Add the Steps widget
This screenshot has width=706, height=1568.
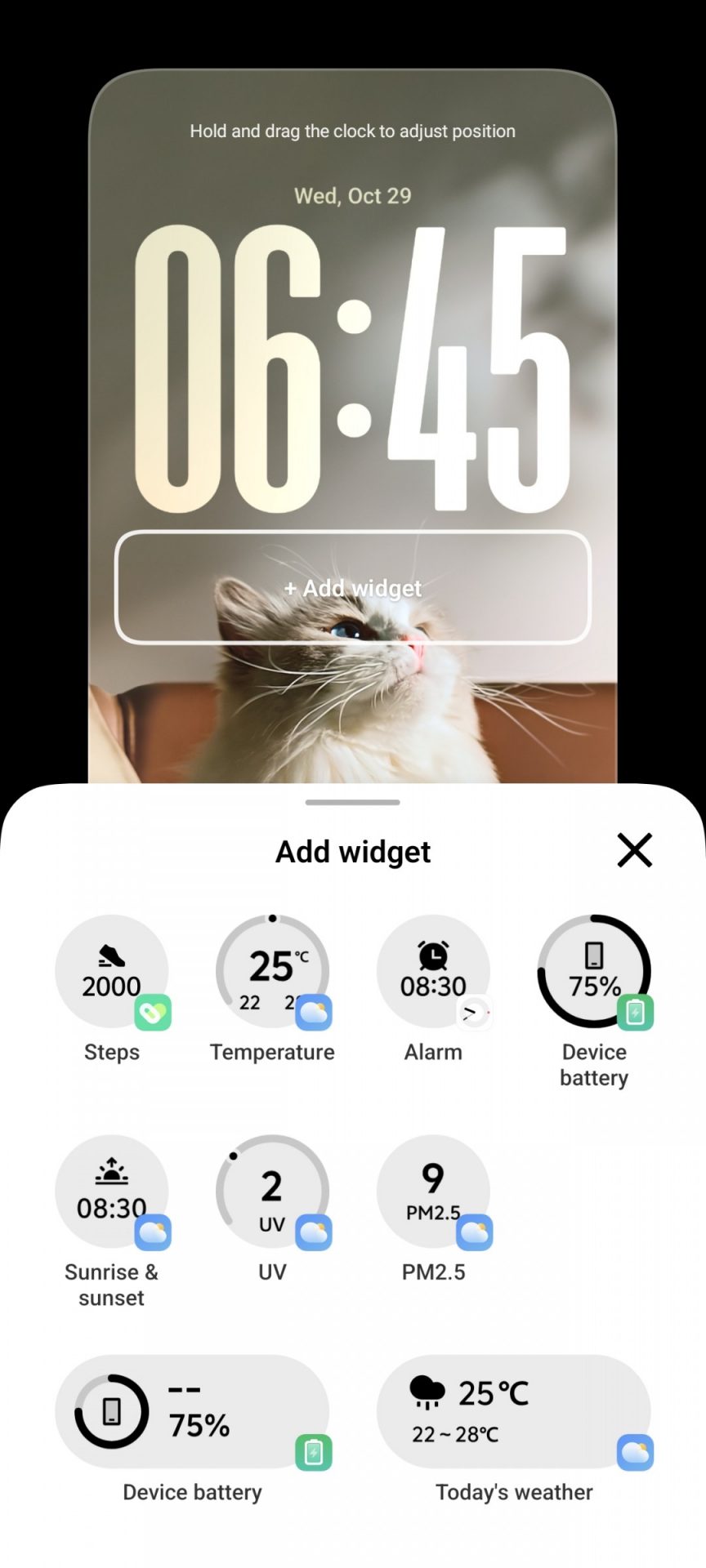coord(112,971)
